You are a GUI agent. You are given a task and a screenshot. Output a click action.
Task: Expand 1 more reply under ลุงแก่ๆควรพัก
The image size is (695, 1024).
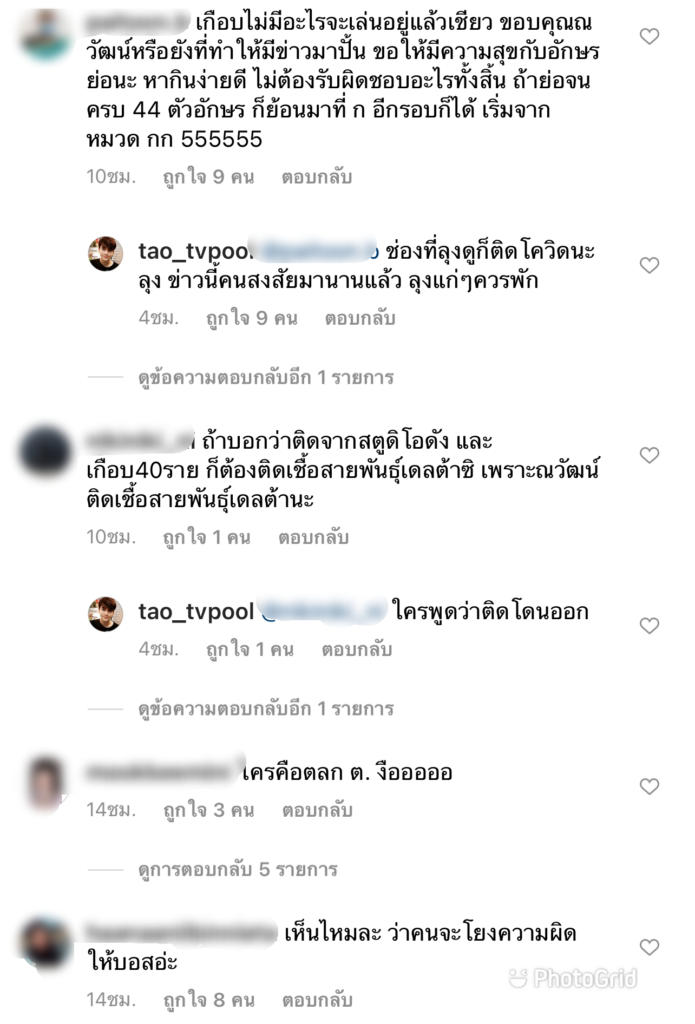coord(265,378)
